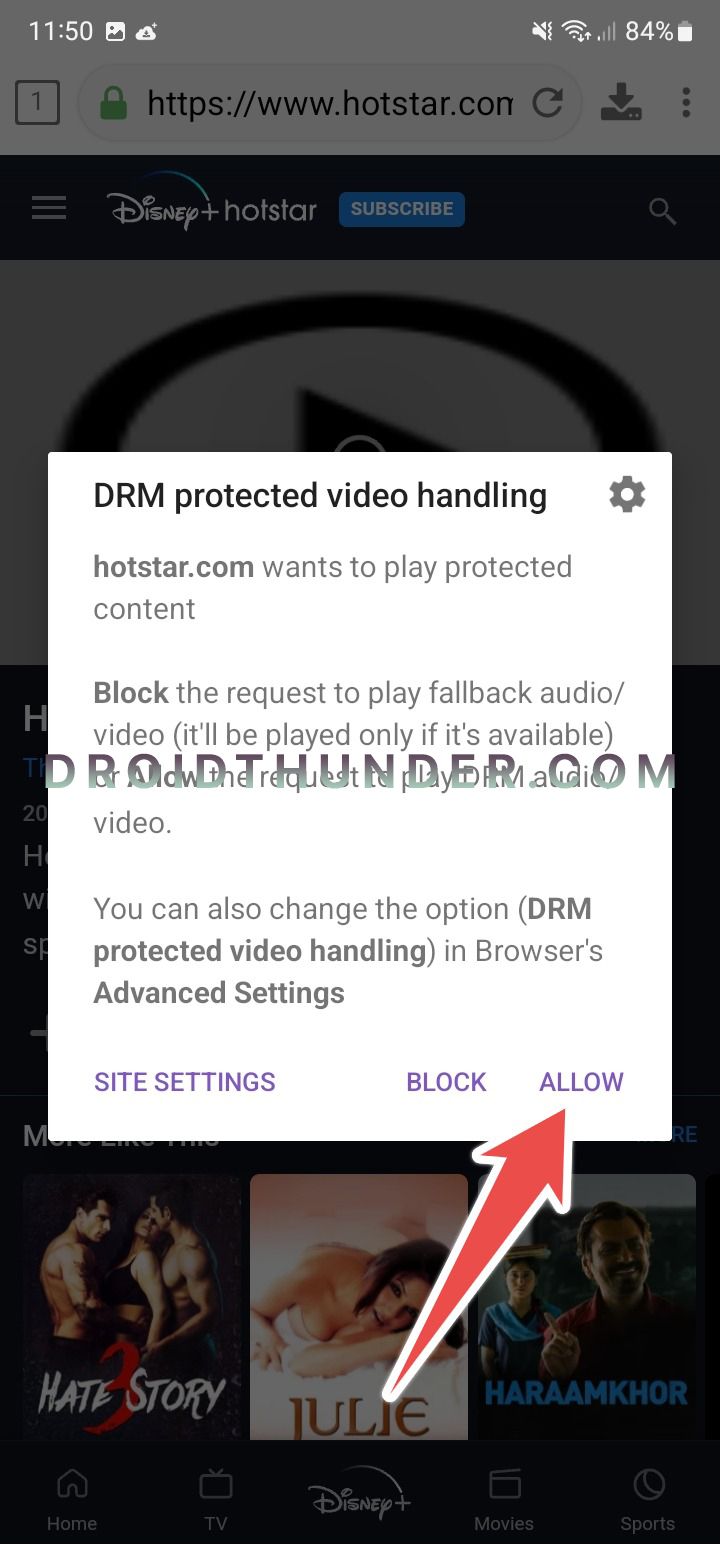Open the Home tab in bottom navigation

click(71, 1497)
